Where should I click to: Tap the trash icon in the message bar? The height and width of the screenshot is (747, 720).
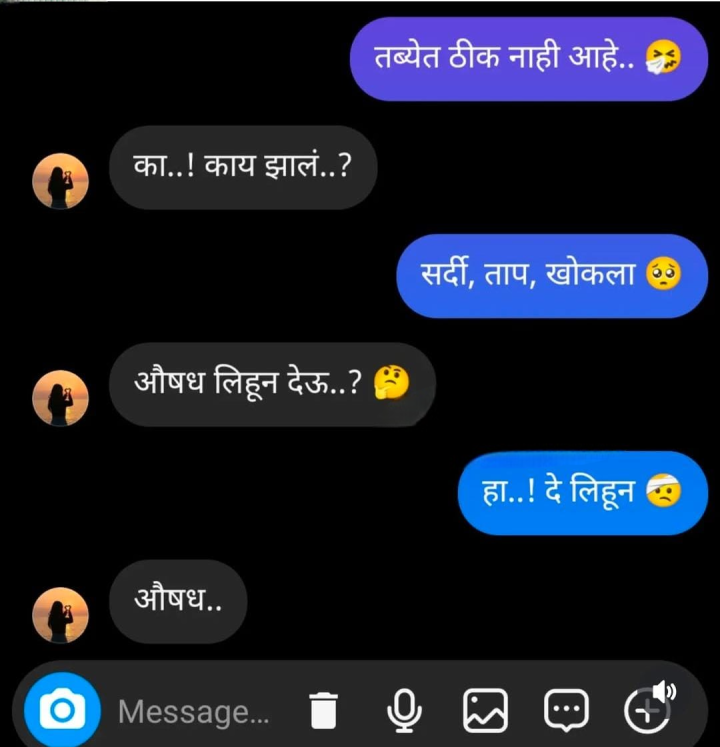[x=323, y=710]
